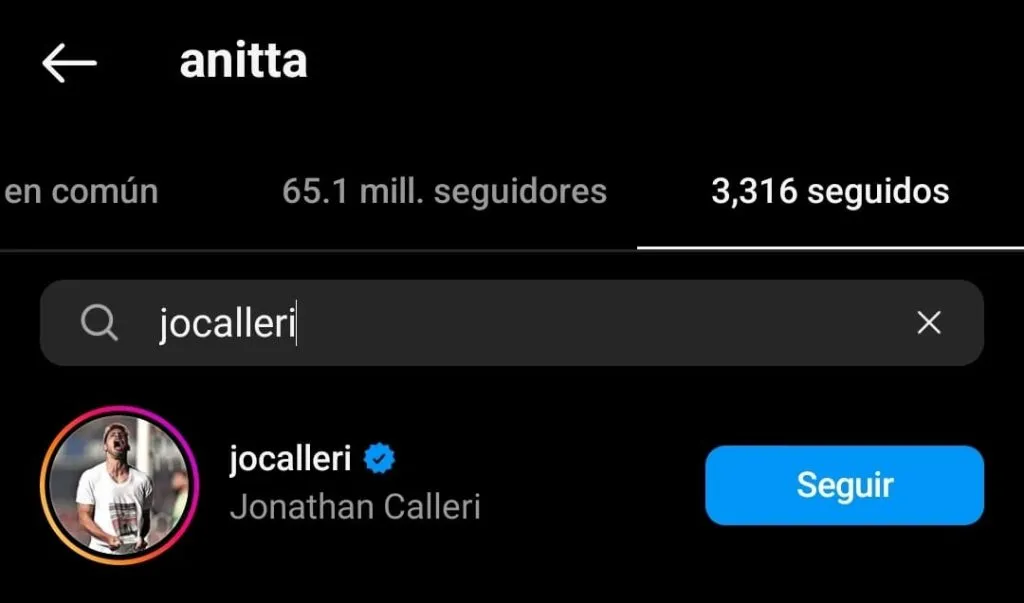Select the 3,316 seguidos tab
This screenshot has height=603, width=1024.
click(829, 191)
